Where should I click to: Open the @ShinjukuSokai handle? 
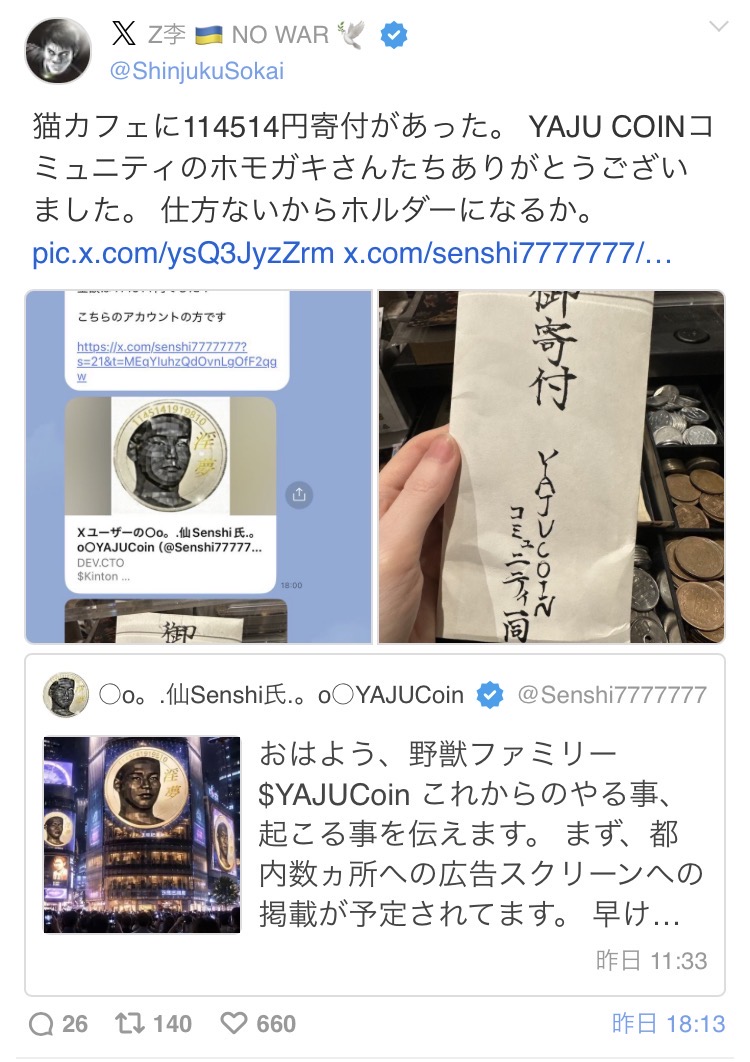tap(198, 71)
